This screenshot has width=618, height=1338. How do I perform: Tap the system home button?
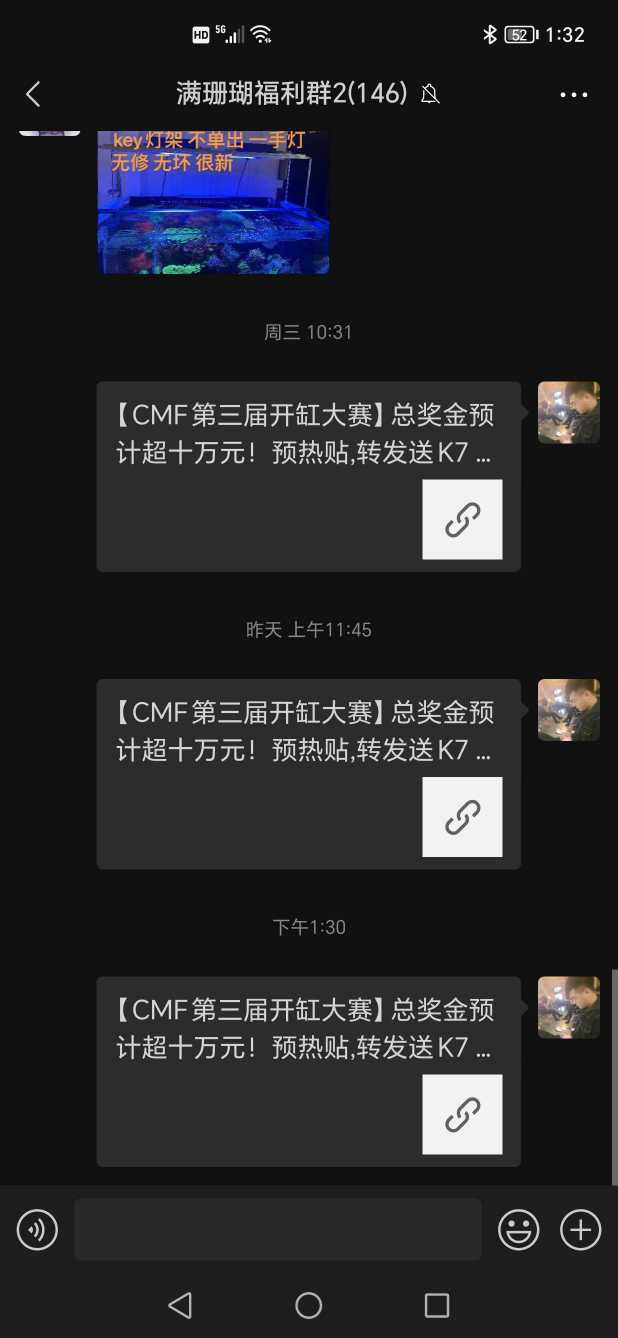[x=309, y=1305]
